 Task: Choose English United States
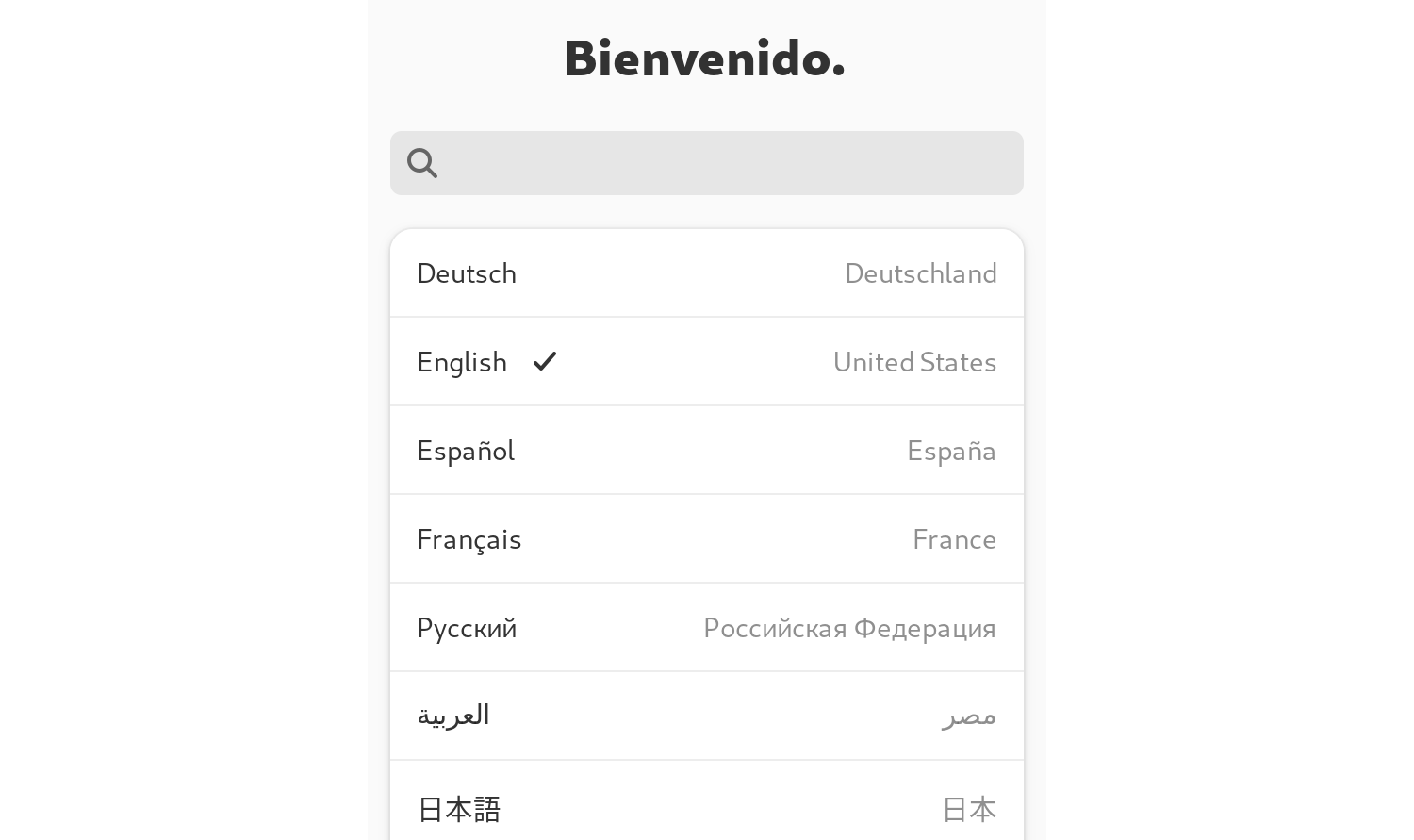[x=707, y=362]
